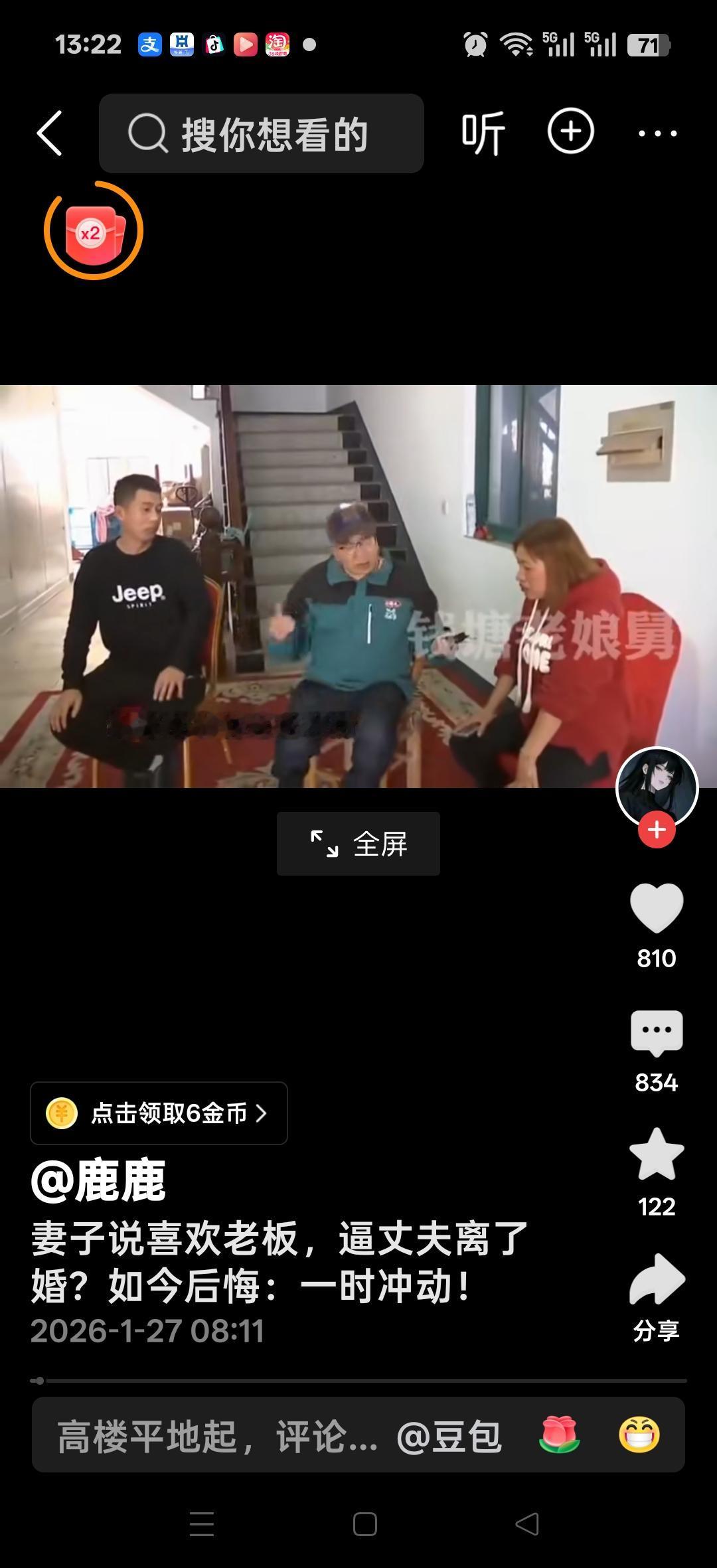Viewport: 717px width, 1568px height.
Task: Open comments via the speech bubble icon
Action: [x=655, y=1032]
